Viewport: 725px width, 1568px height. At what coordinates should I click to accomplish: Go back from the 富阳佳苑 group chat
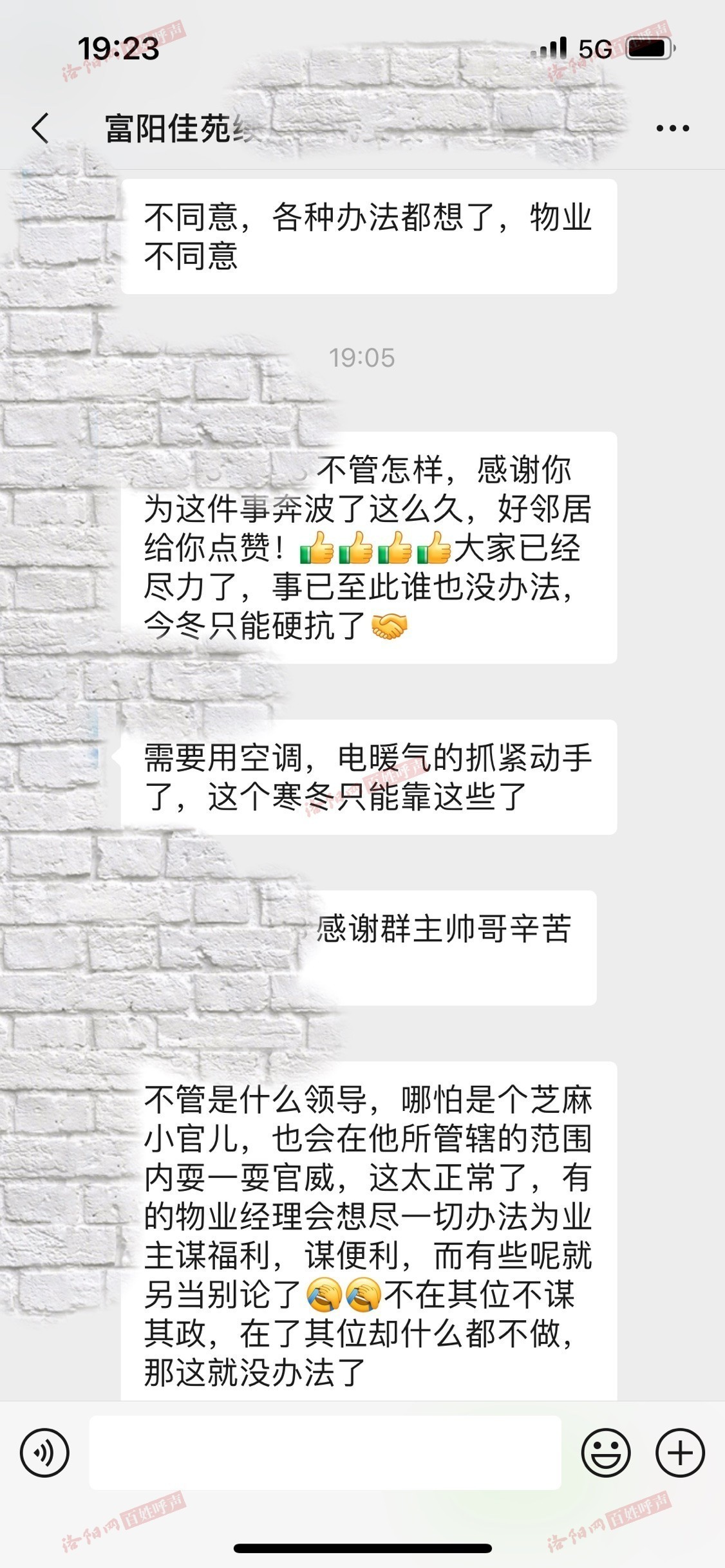pyautogui.click(x=40, y=128)
